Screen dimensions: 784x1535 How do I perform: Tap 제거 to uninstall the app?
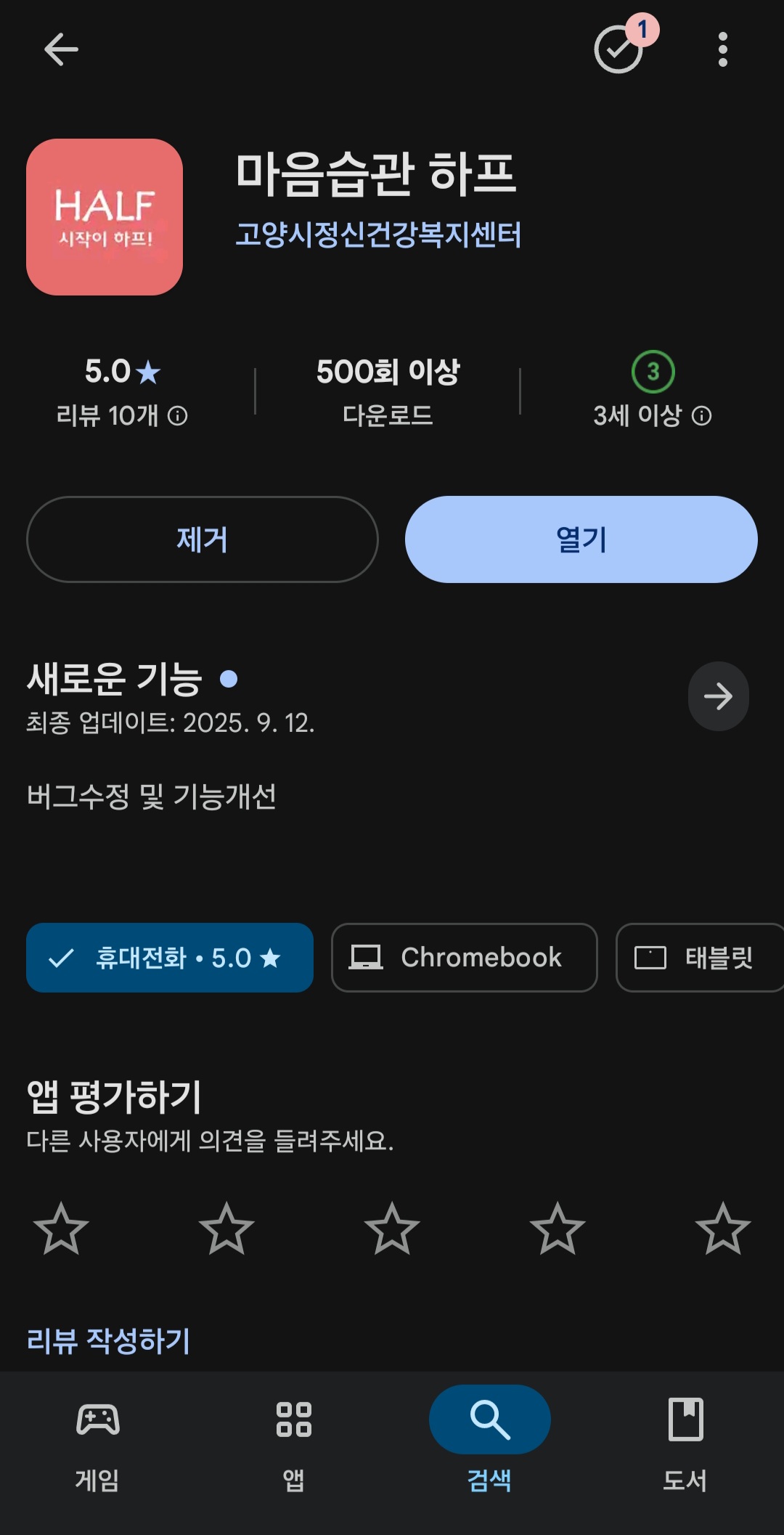point(202,540)
